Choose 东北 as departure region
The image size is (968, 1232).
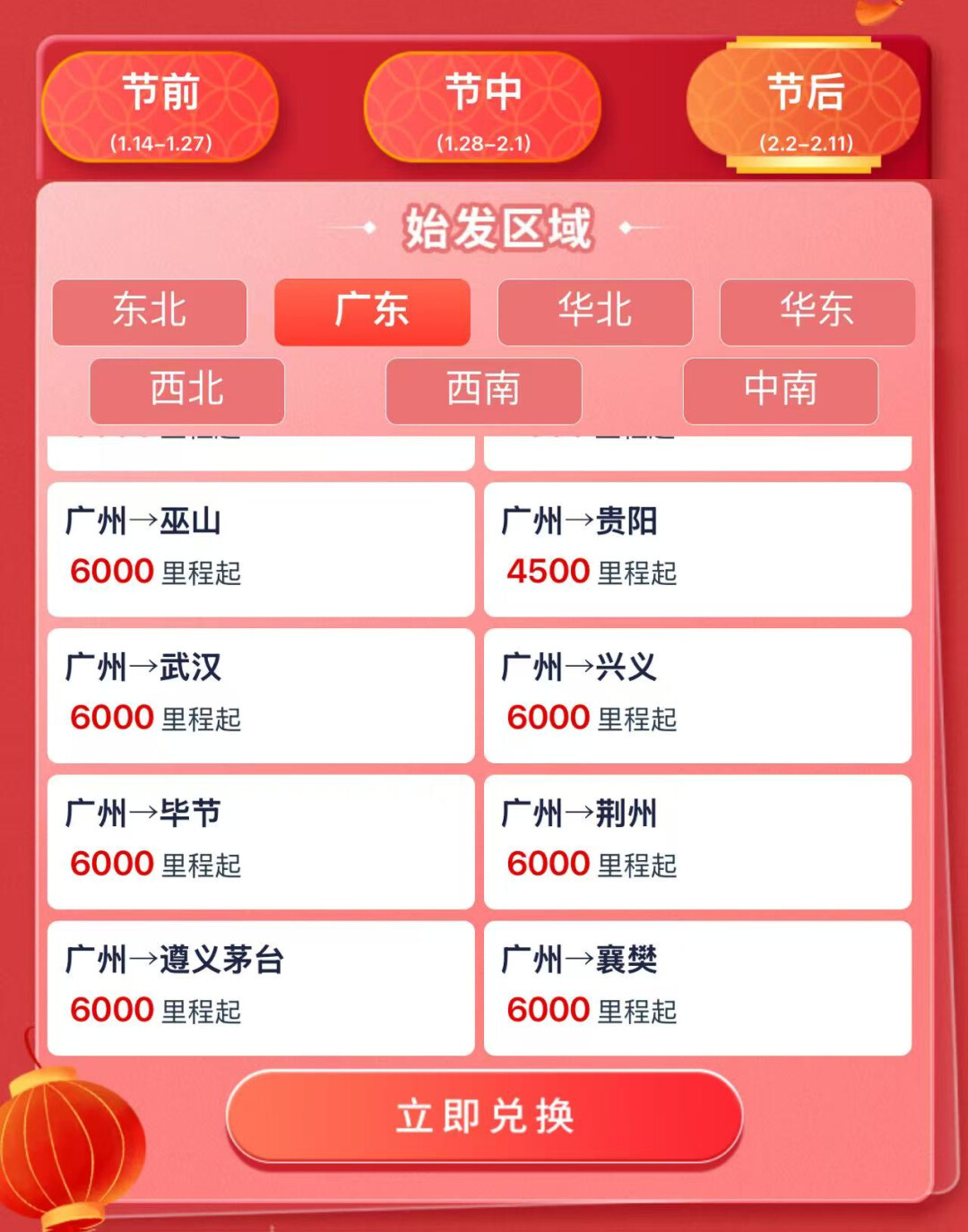150,312
